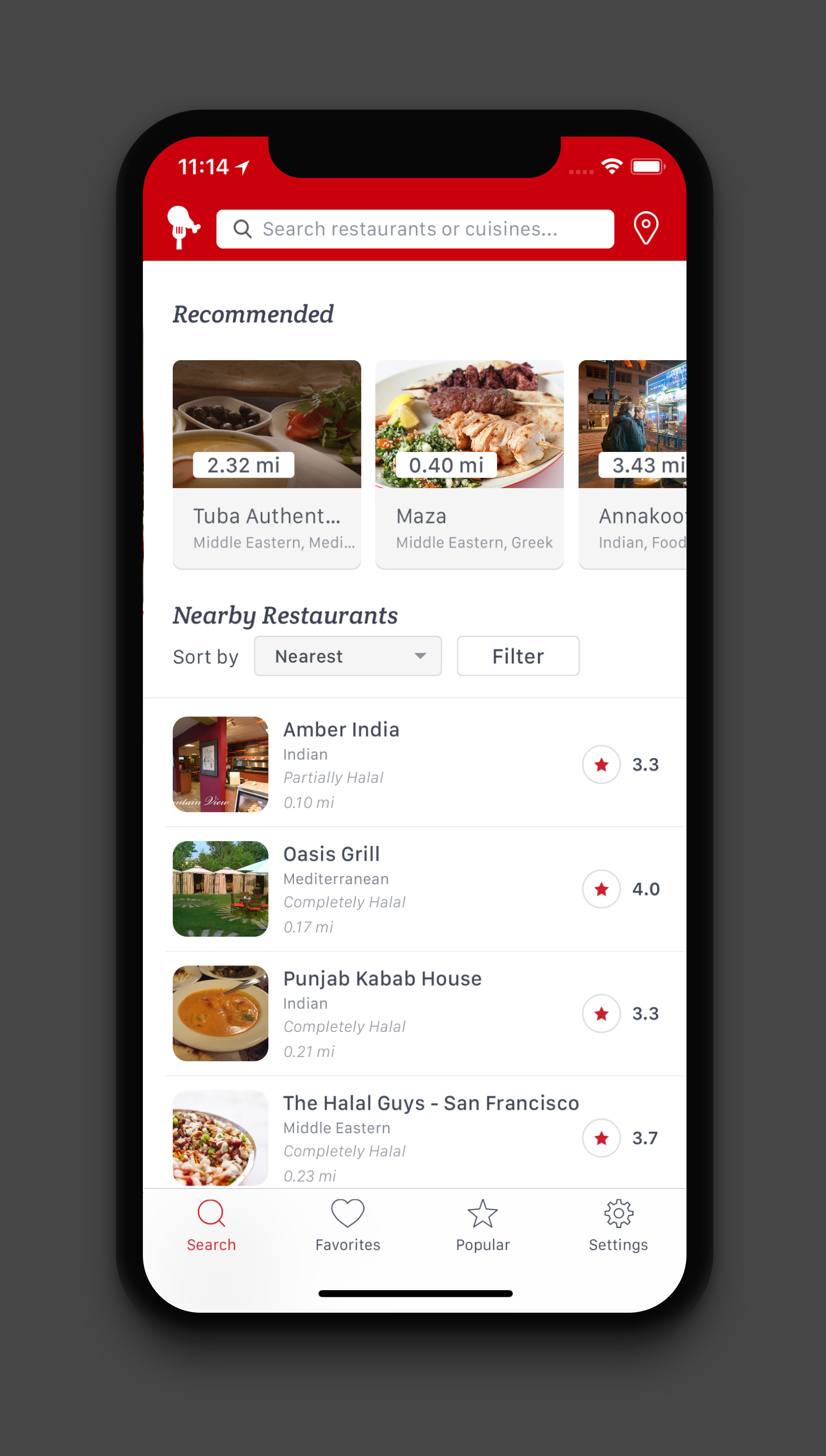Open the Tuba Authentic recommended card
Viewport: 826px width, 1456px height.
coord(267,463)
